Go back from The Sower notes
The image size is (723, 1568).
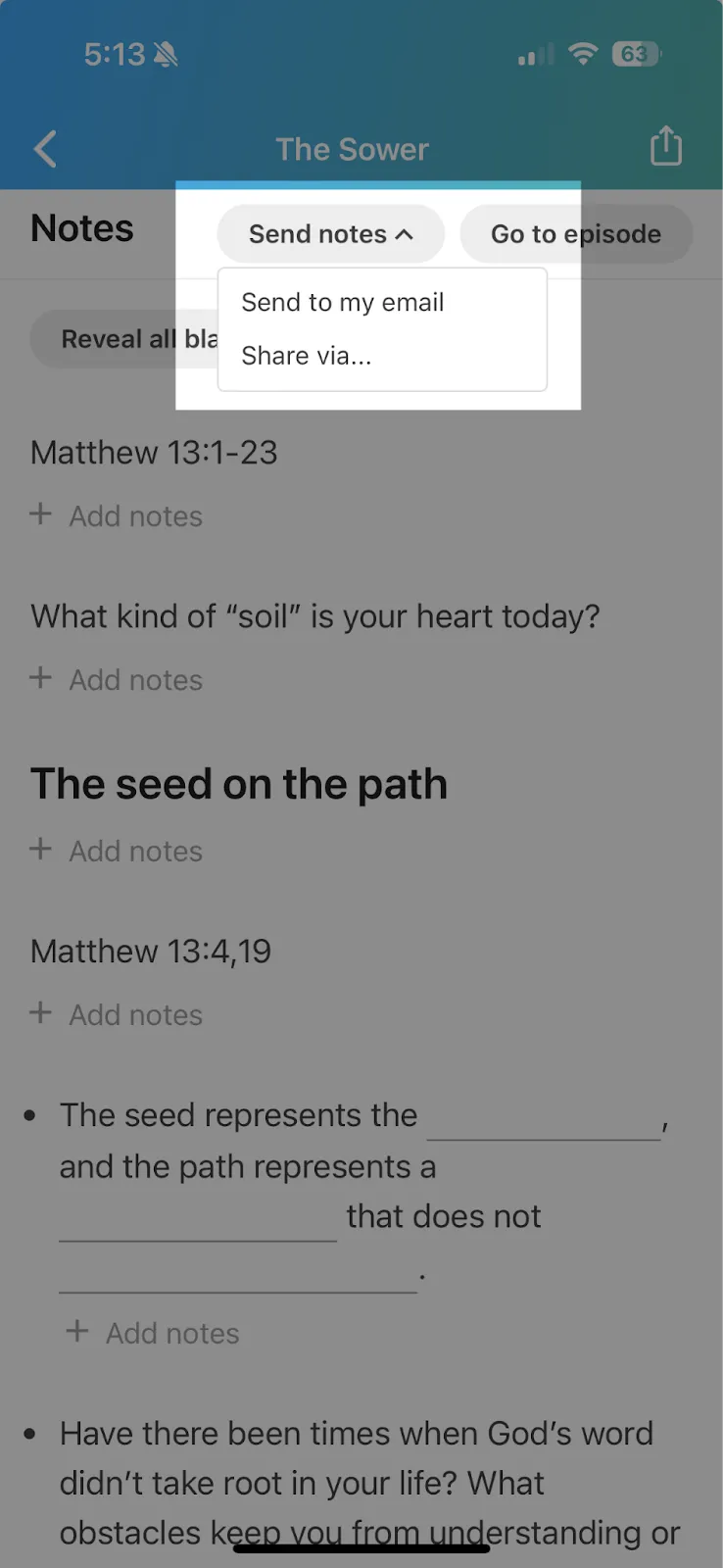click(x=45, y=150)
